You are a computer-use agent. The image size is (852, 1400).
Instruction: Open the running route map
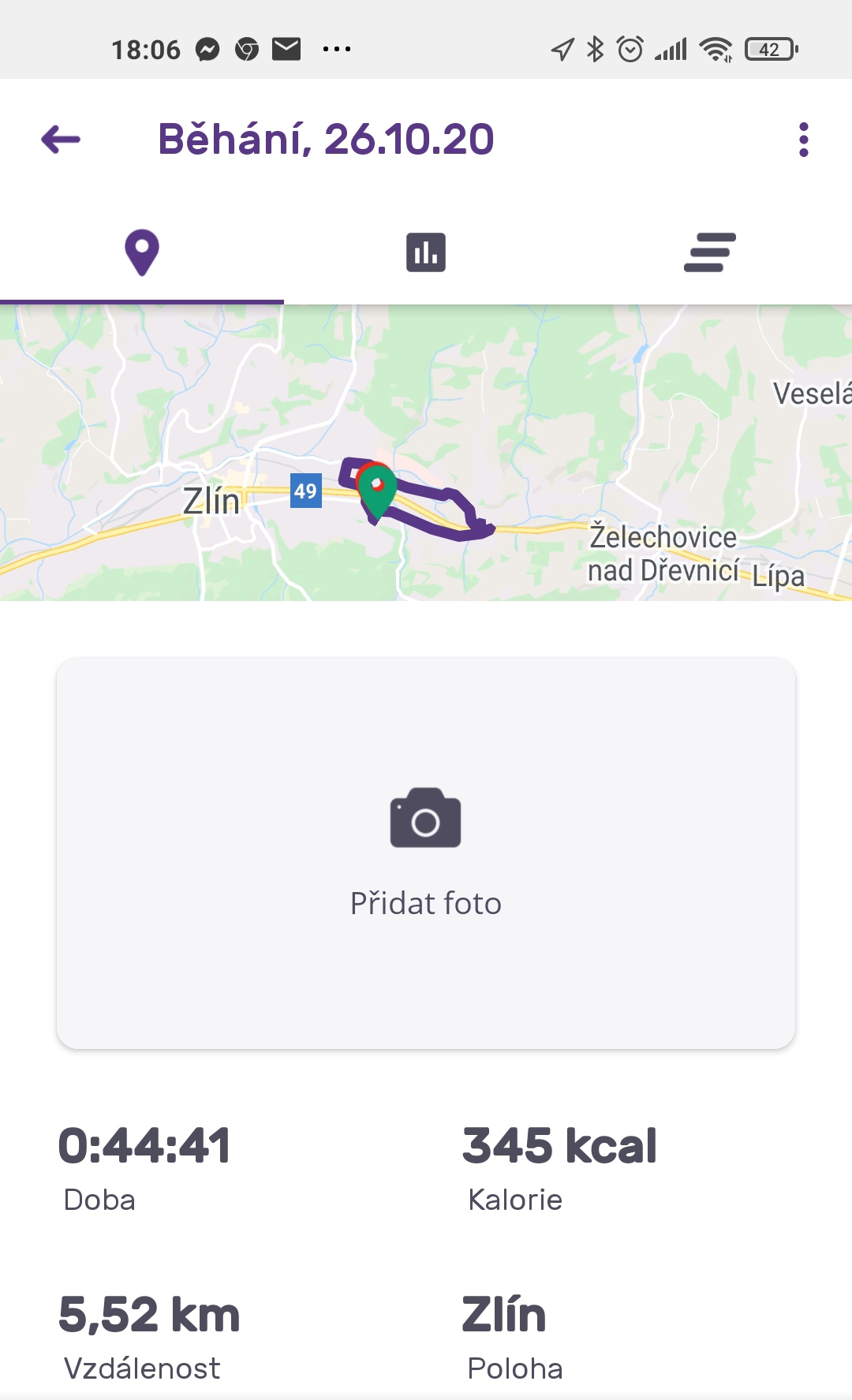426,453
